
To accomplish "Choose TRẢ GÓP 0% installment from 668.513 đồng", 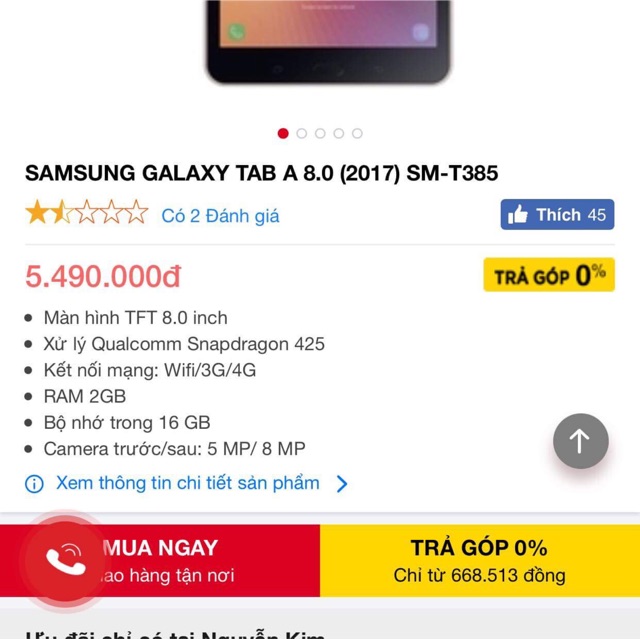I will 479,560.
